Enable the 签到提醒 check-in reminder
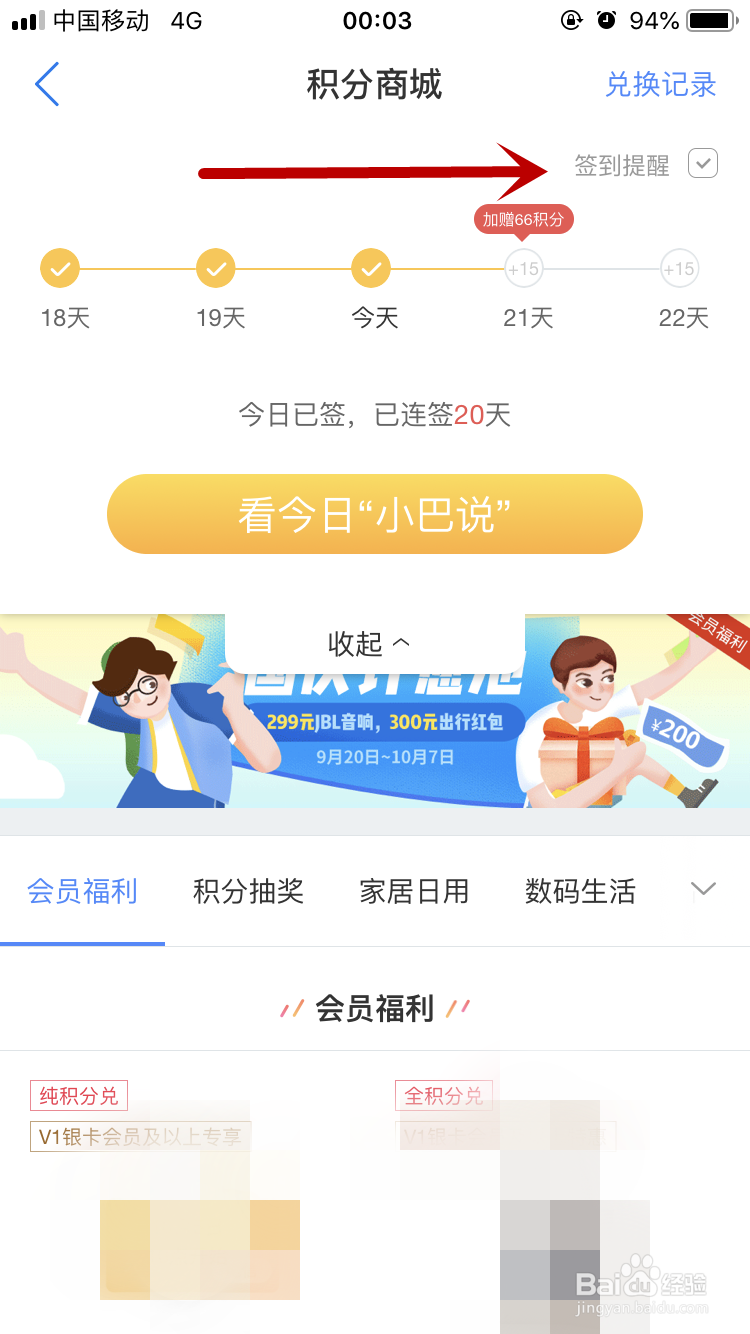The width and height of the screenshot is (750, 1334). pos(702,163)
